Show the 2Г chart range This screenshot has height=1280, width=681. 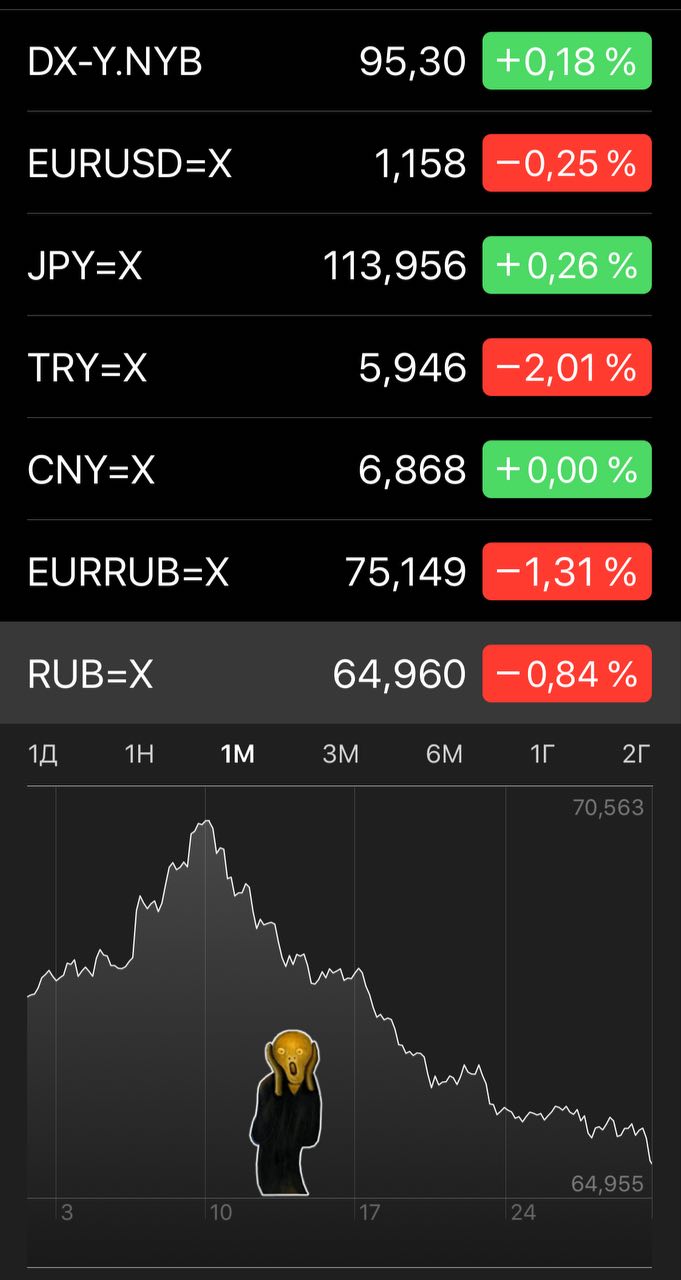point(636,754)
